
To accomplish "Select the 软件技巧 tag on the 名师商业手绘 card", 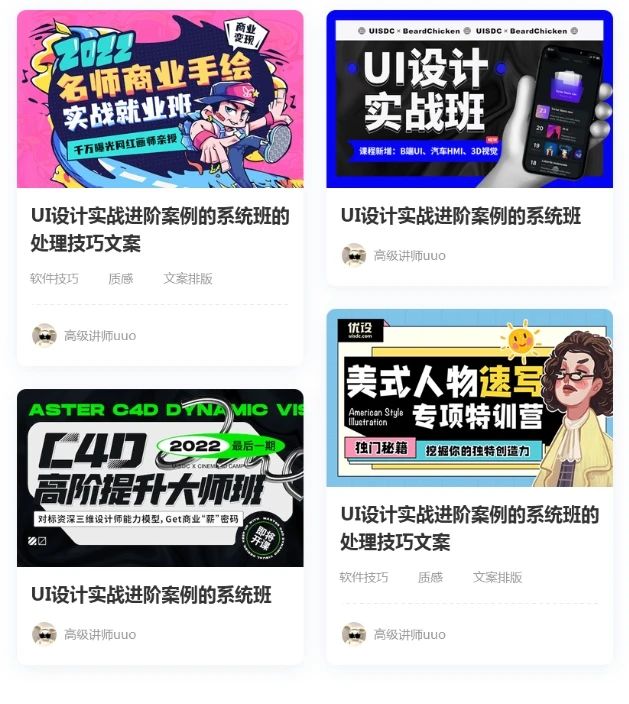I will pos(54,279).
